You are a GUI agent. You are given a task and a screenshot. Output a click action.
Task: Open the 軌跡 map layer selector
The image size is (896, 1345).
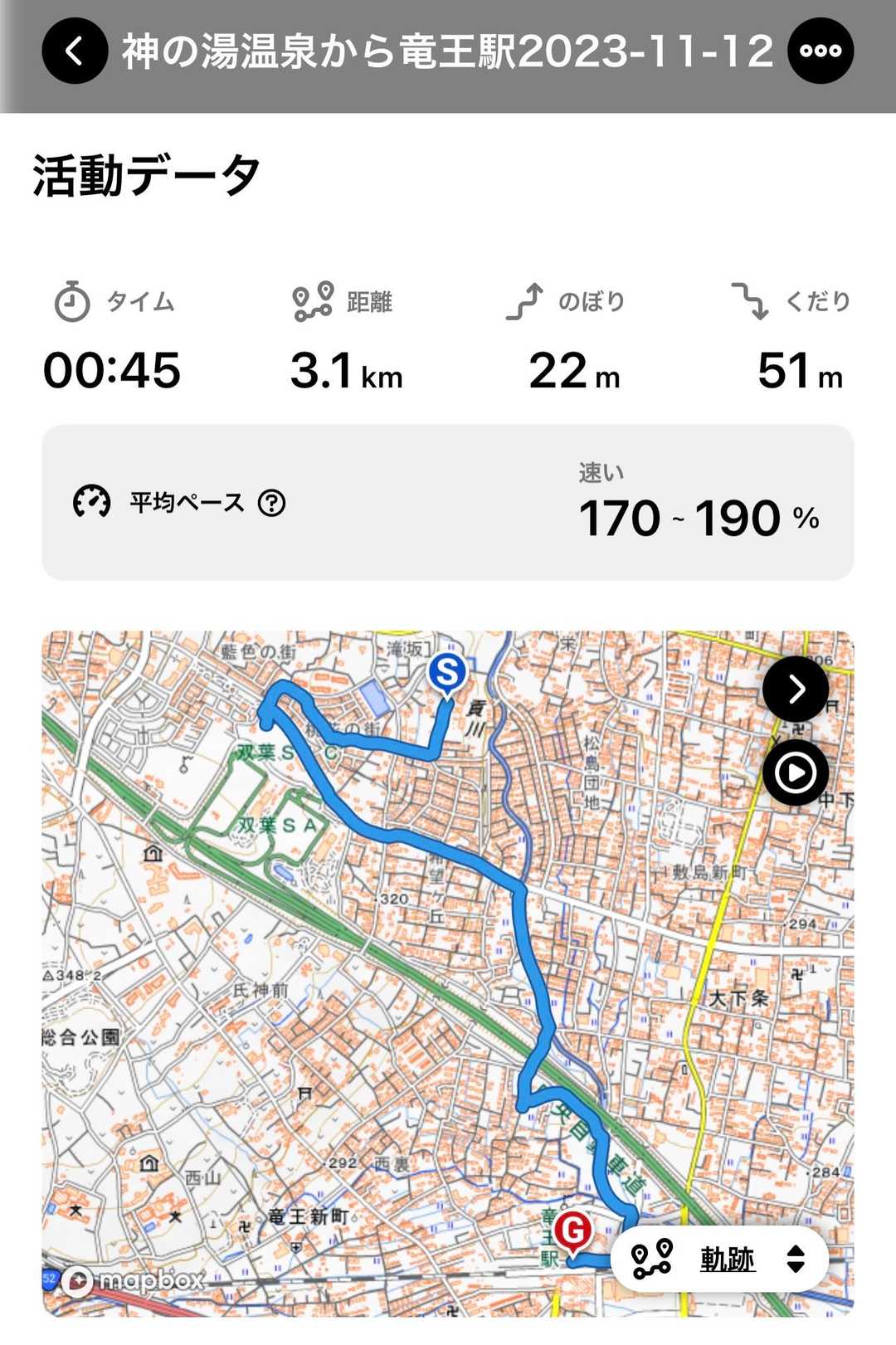[x=719, y=1259]
